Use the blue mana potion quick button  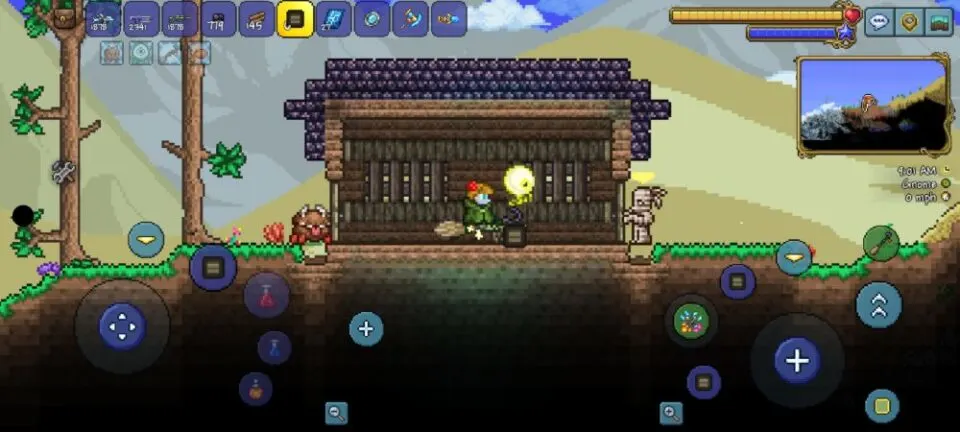point(274,347)
